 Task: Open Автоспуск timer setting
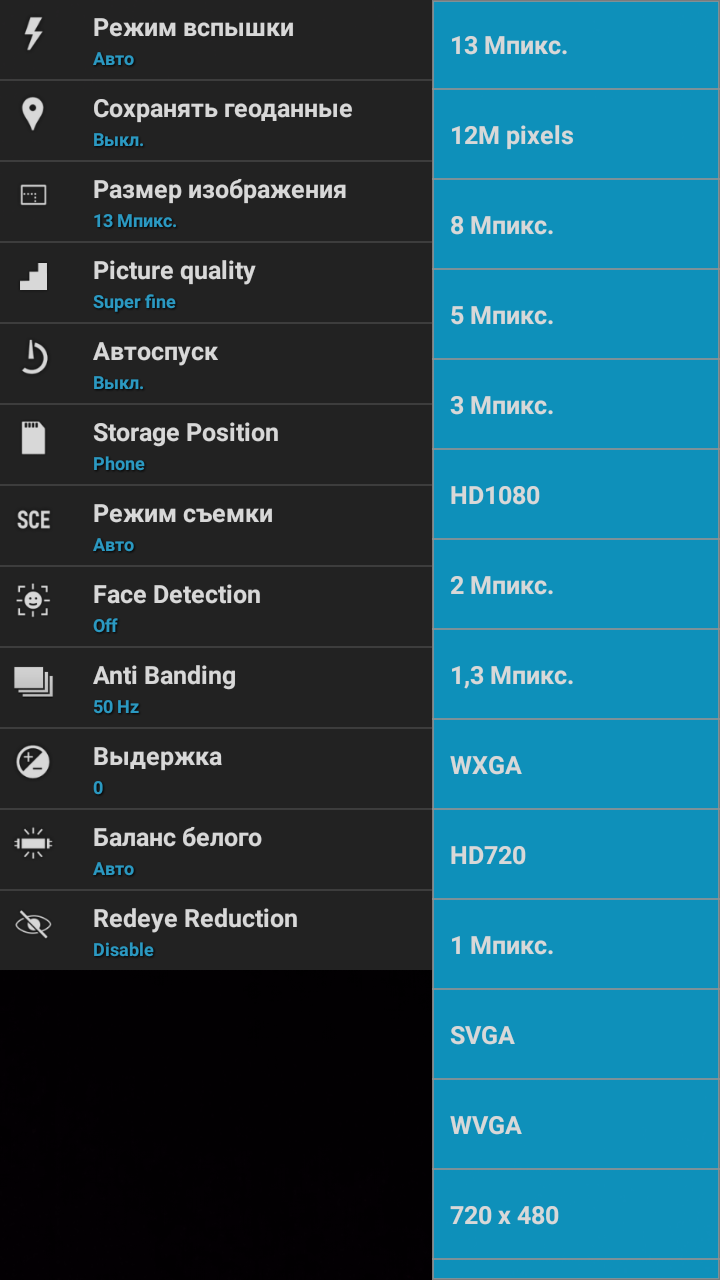pyautogui.click(x=216, y=364)
